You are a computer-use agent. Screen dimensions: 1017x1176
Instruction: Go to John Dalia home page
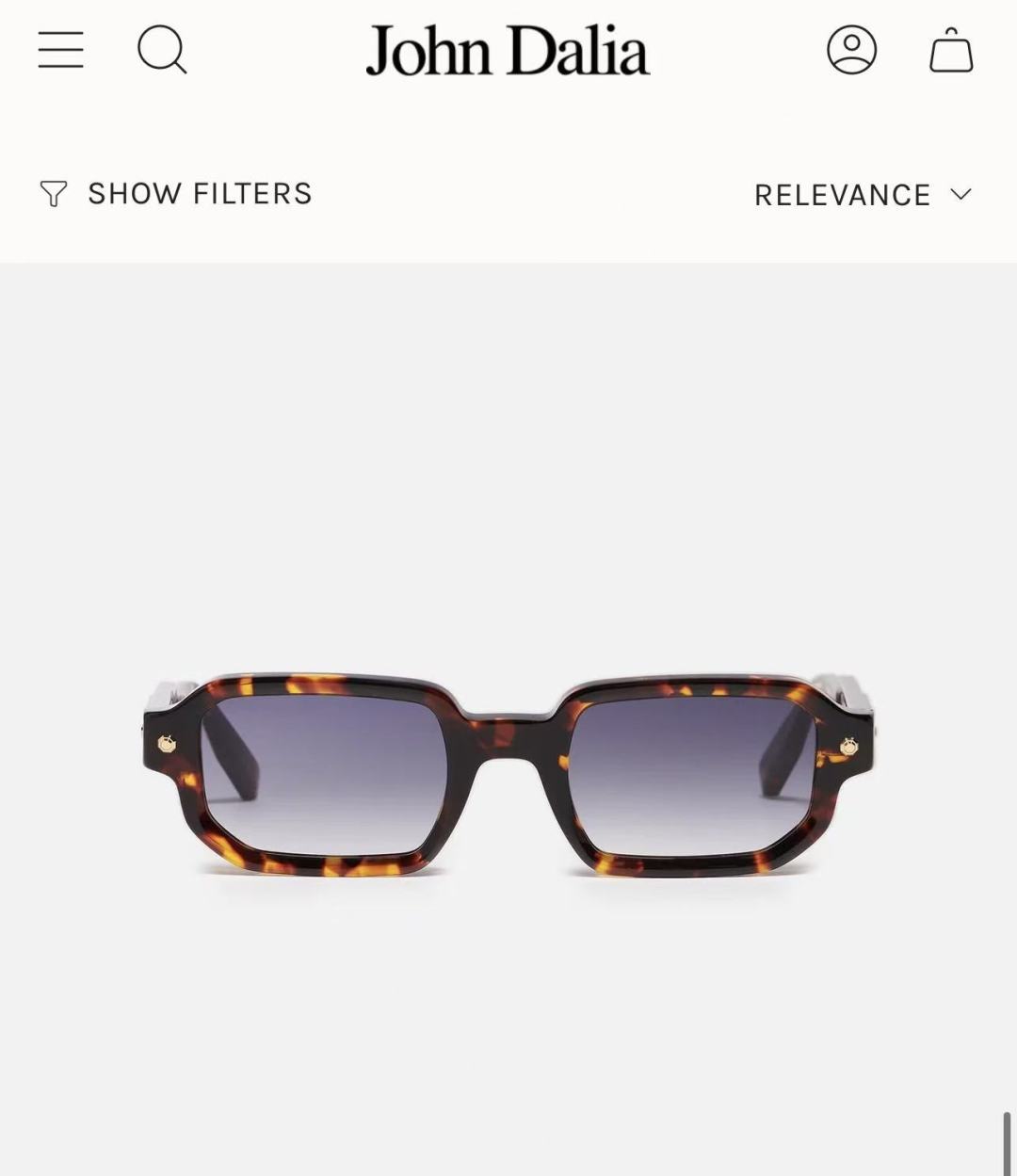tap(508, 51)
